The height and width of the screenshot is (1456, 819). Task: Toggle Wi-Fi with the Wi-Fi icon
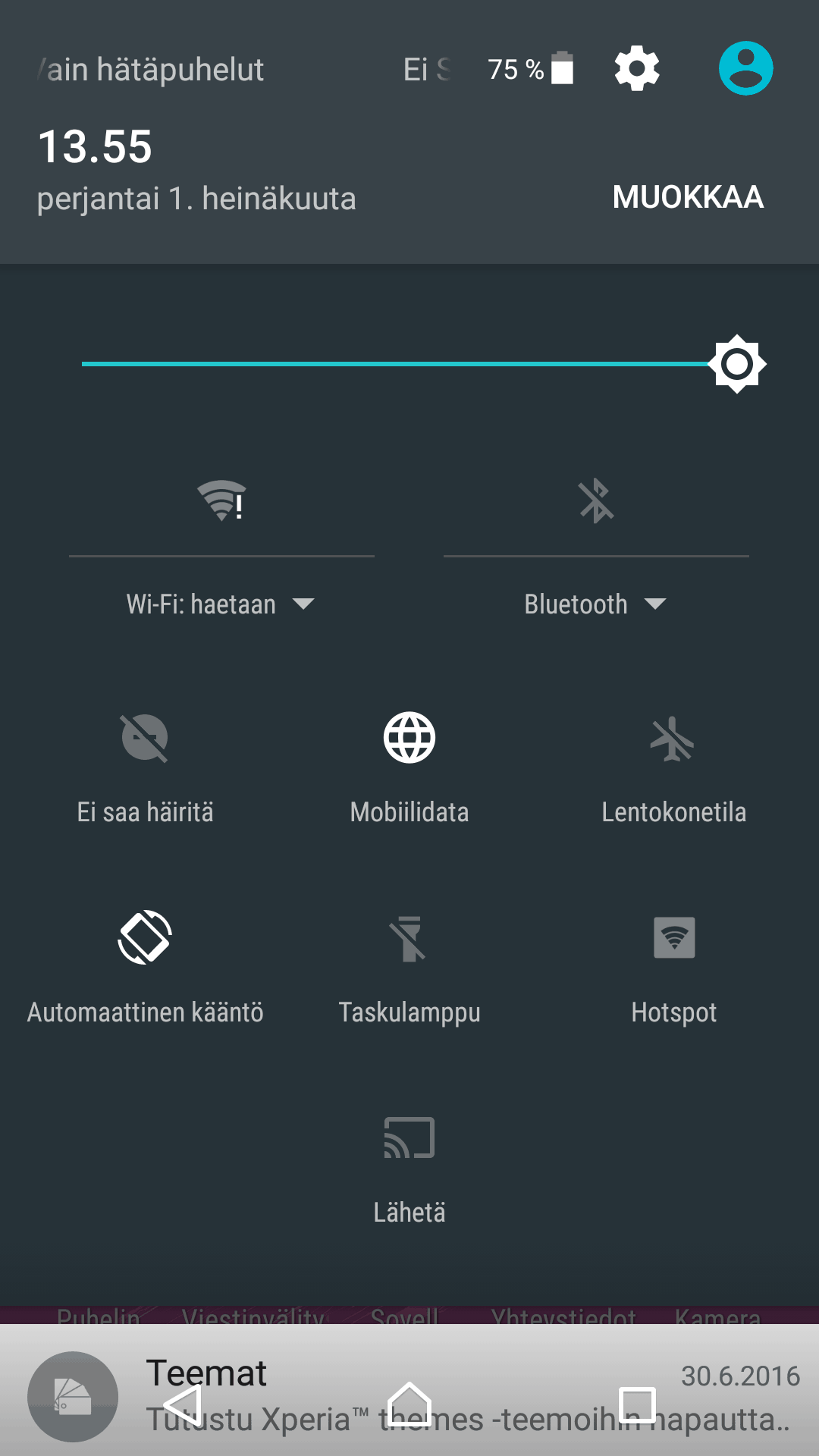[x=221, y=501]
